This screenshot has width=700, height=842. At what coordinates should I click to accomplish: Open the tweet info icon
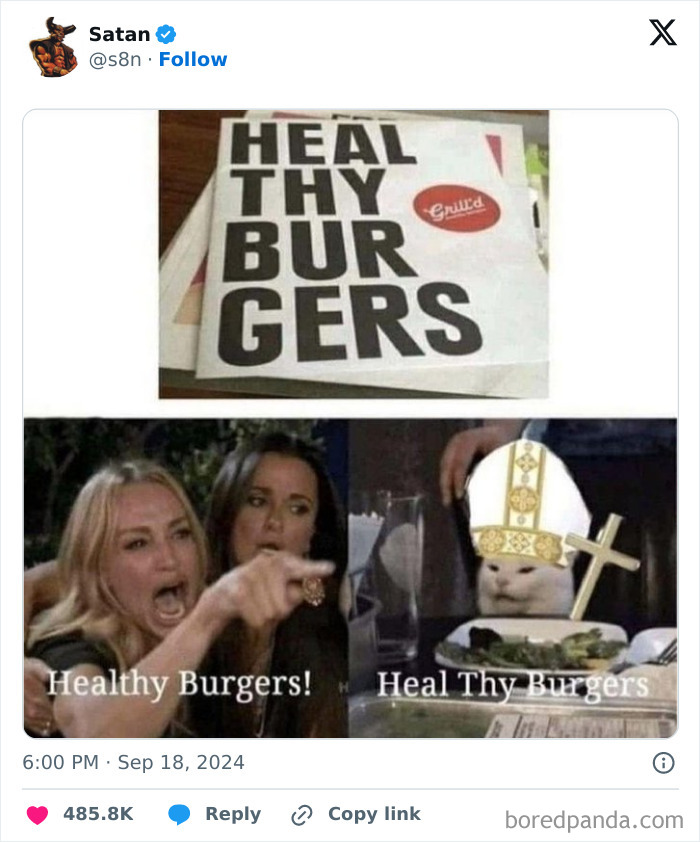point(663,763)
